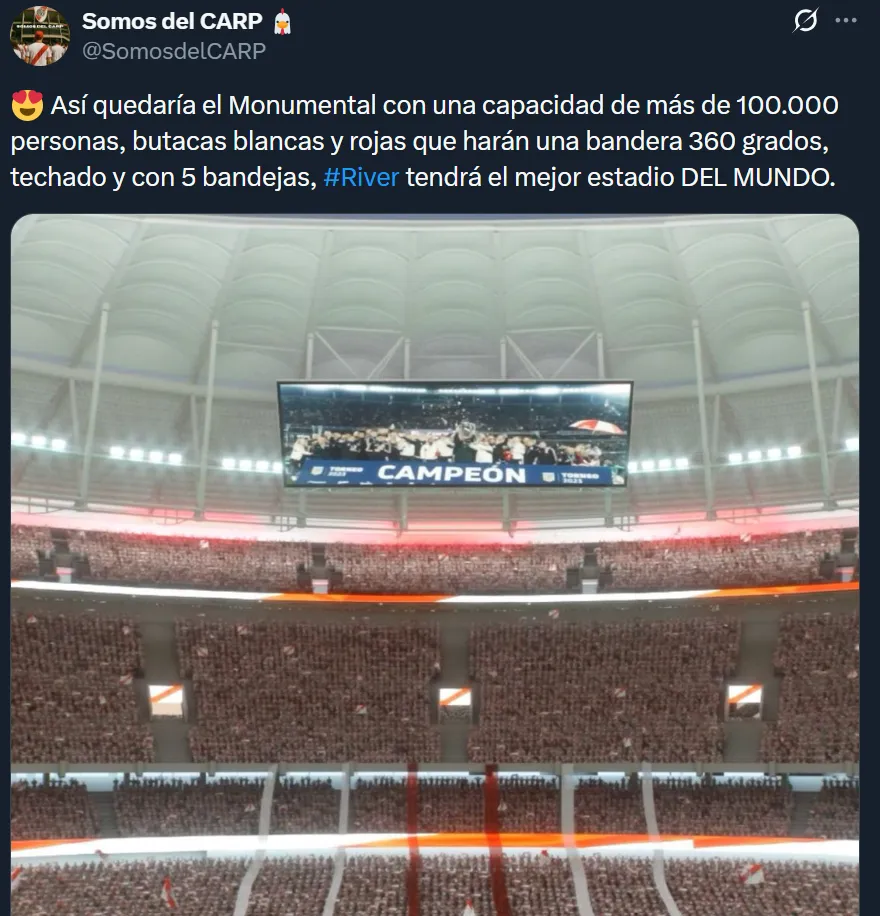Open the @SomosdelCARP handle
This screenshot has width=880, height=916.
click(x=174, y=51)
